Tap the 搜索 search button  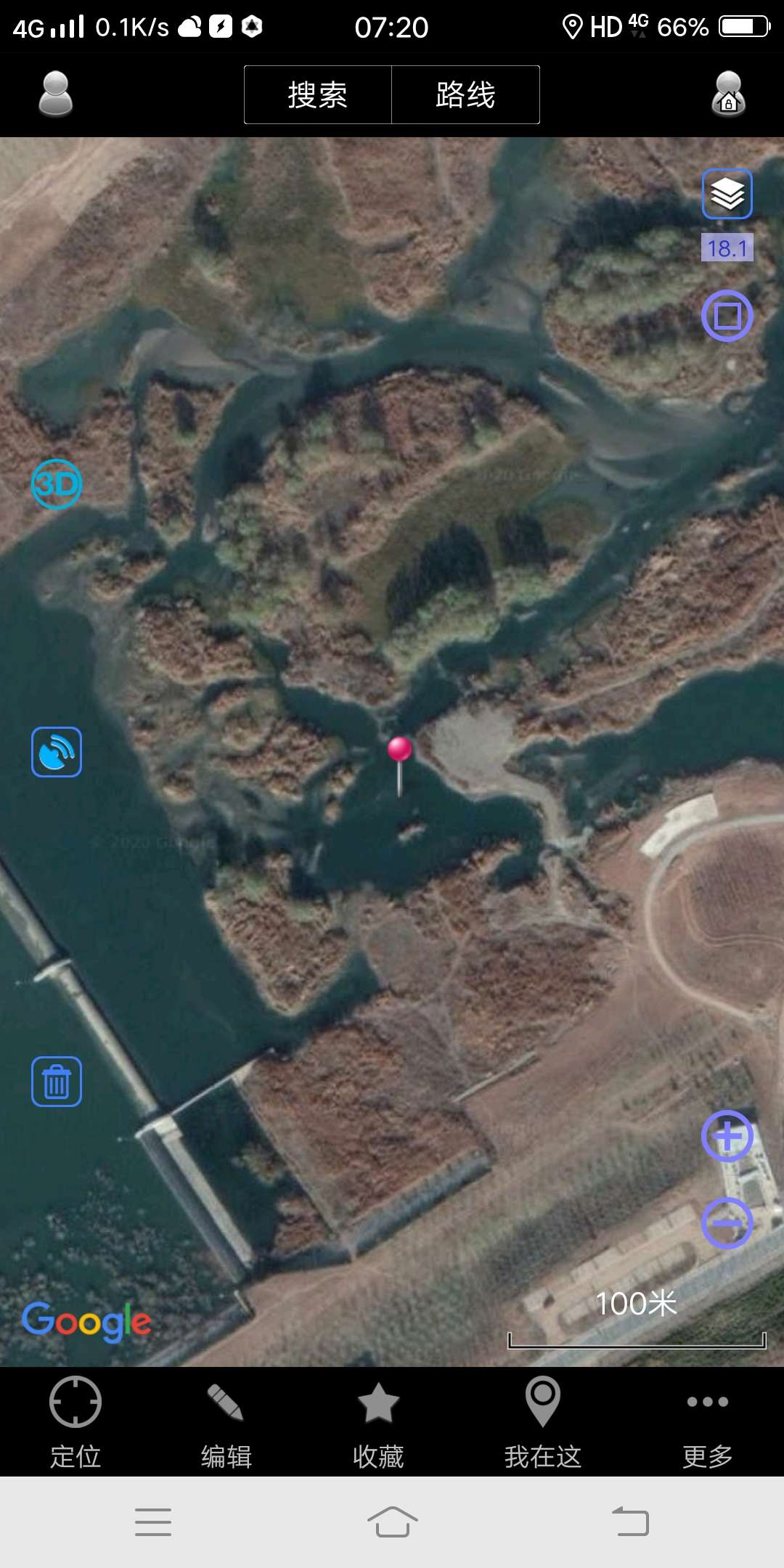318,95
